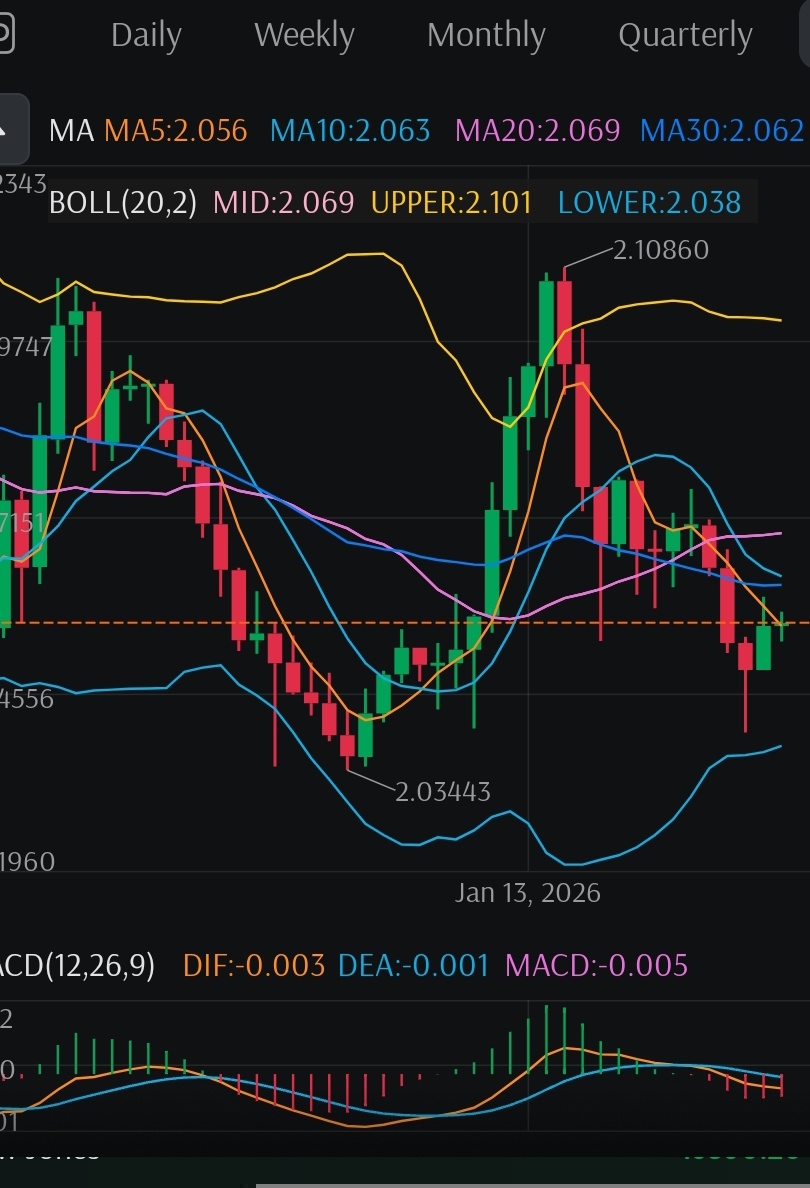Switch to the Weekly tab
The width and height of the screenshot is (810, 1188).
tap(304, 35)
